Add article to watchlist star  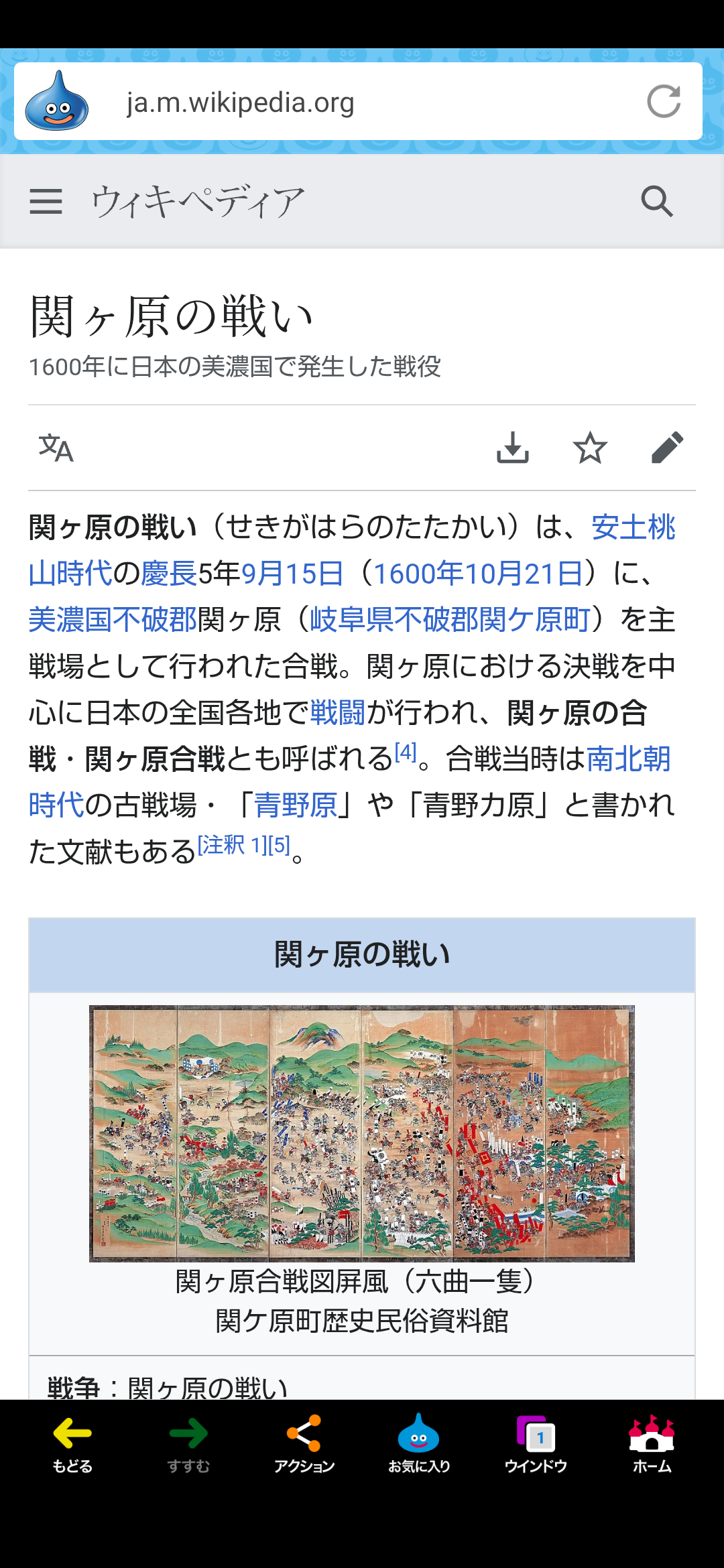point(590,448)
